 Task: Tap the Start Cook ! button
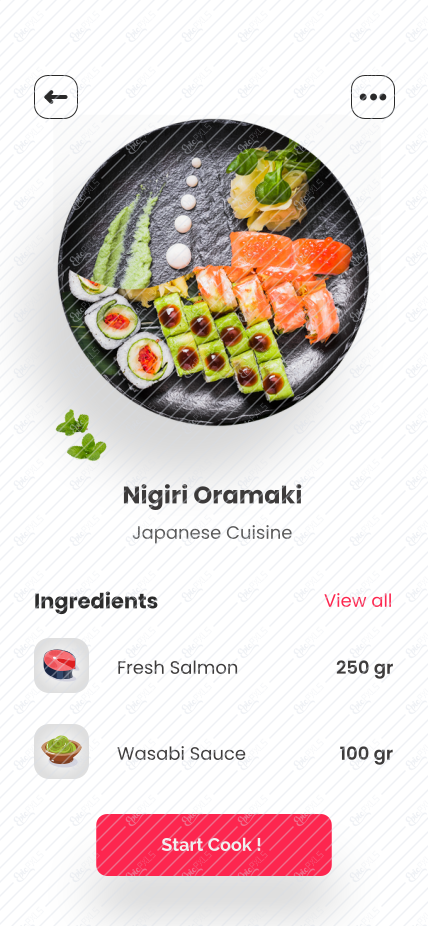pos(214,845)
